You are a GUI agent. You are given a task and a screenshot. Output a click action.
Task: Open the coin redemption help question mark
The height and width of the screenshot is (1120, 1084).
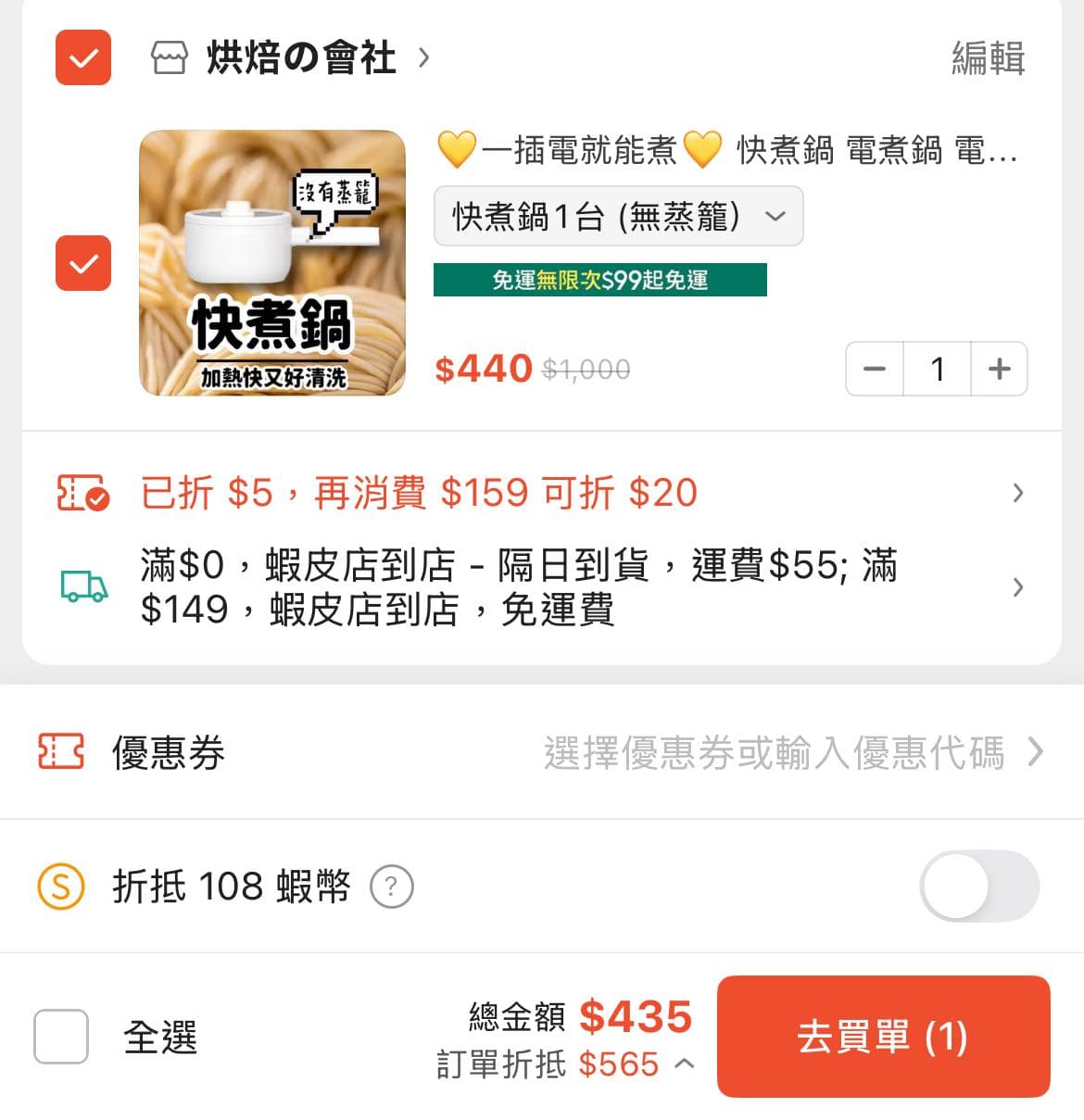392,887
